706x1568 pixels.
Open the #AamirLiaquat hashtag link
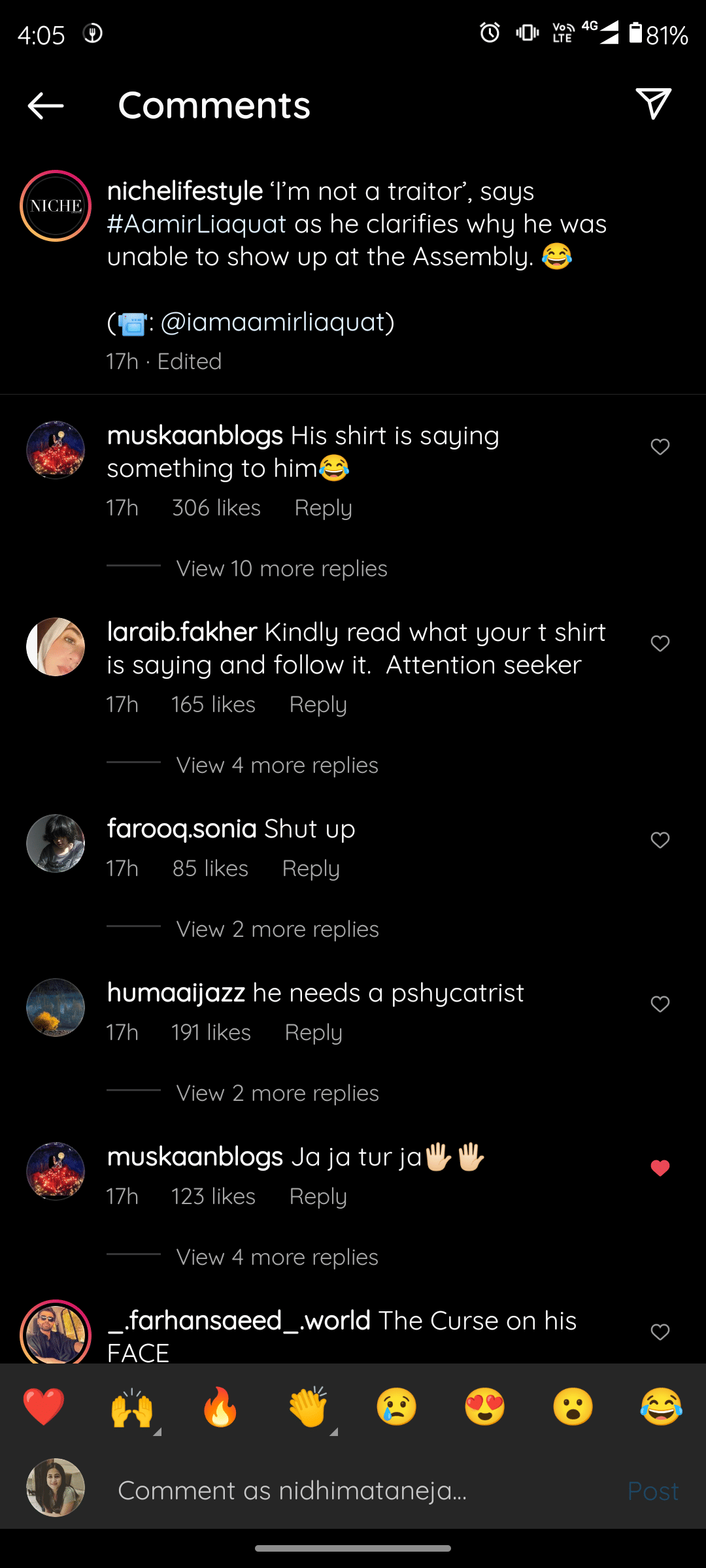[x=197, y=224]
